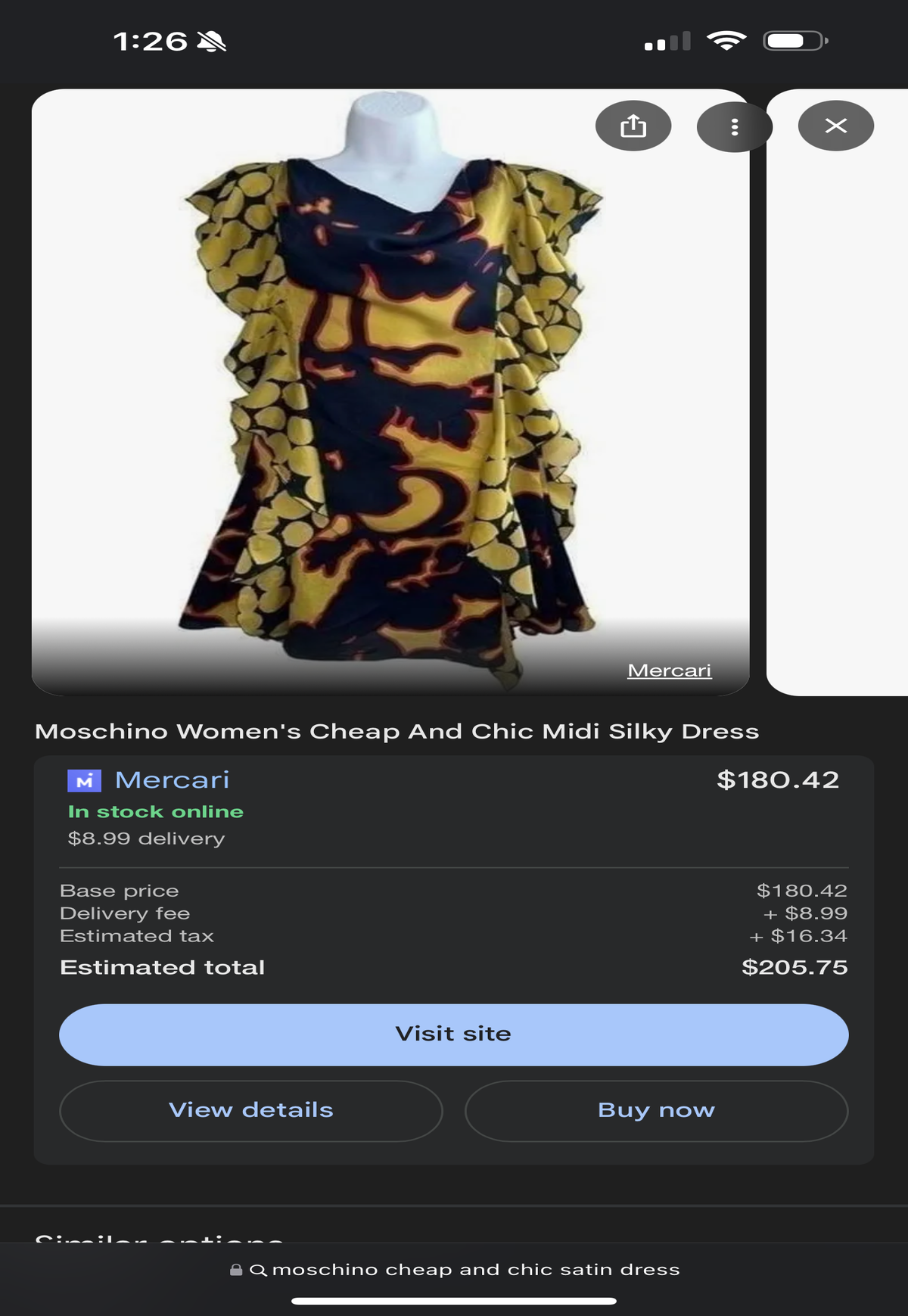
Task: Tap the Visit site button
Action: point(453,1034)
